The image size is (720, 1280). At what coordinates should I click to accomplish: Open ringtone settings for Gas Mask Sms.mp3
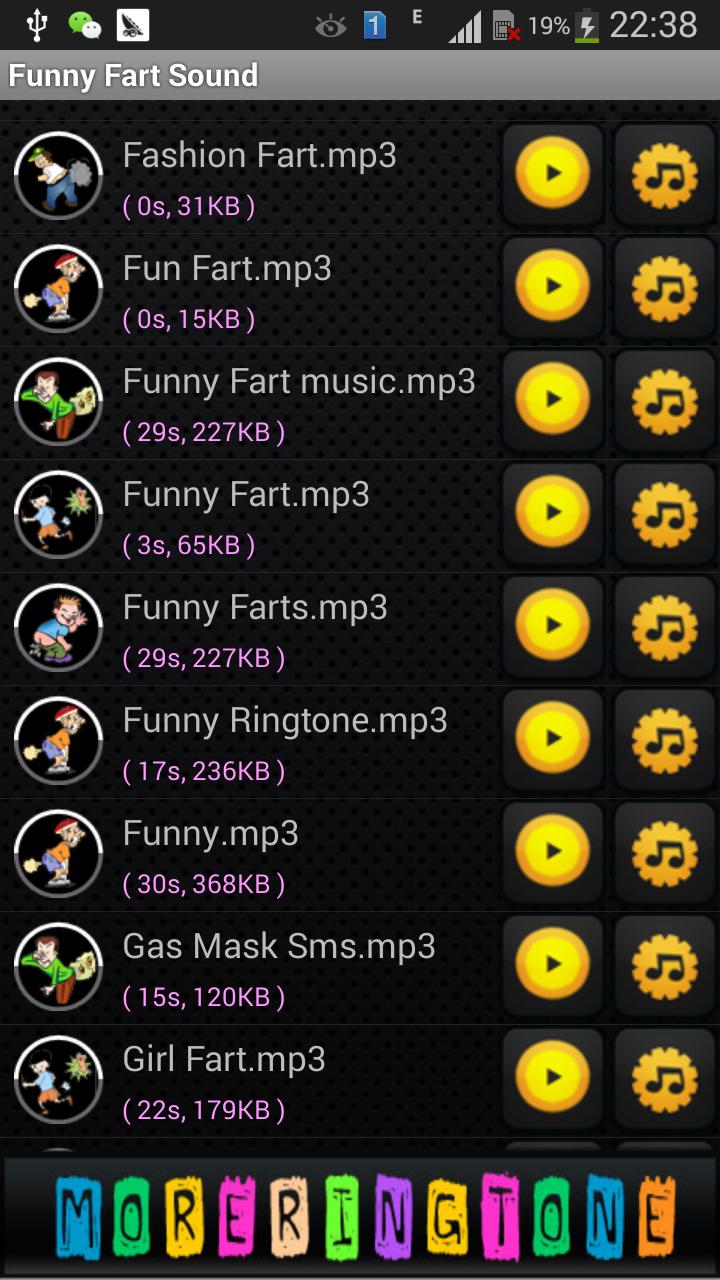pyautogui.click(x=664, y=966)
